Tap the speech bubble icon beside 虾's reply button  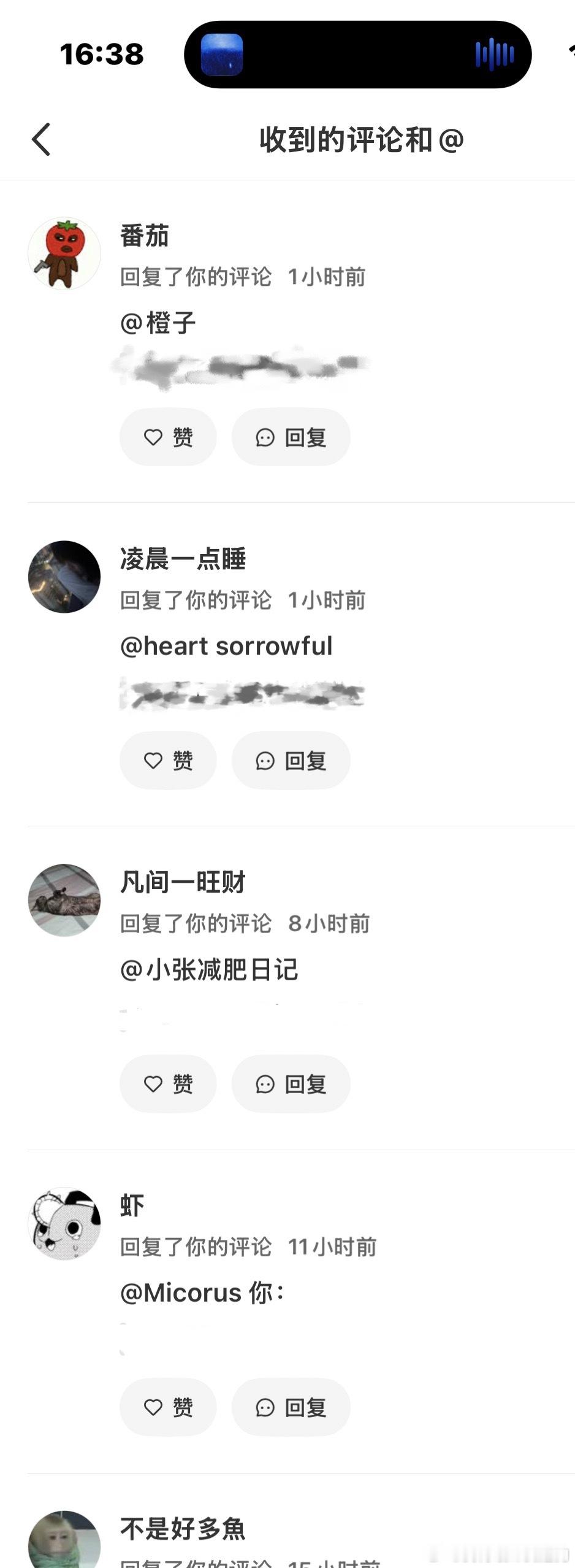[x=266, y=1408]
